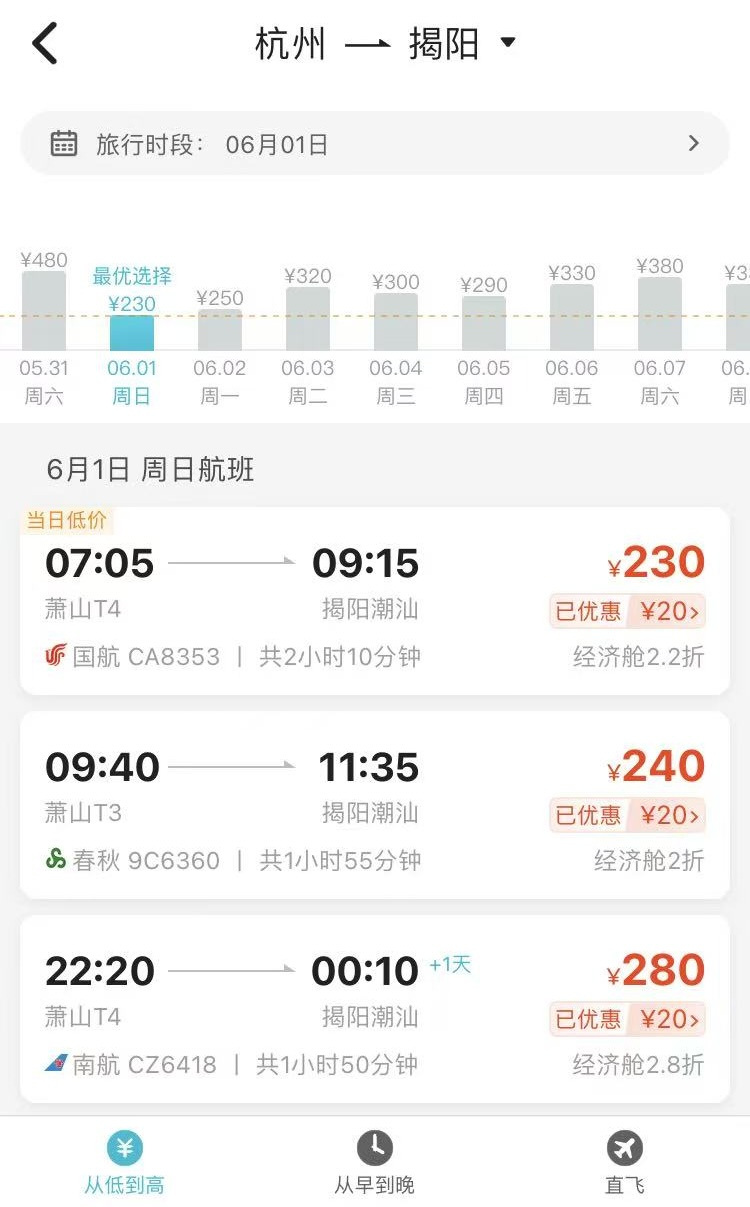Filter to 直飞 direct flights
The height and width of the screenshot is (1207, 750).
(x=625, y=1163)
